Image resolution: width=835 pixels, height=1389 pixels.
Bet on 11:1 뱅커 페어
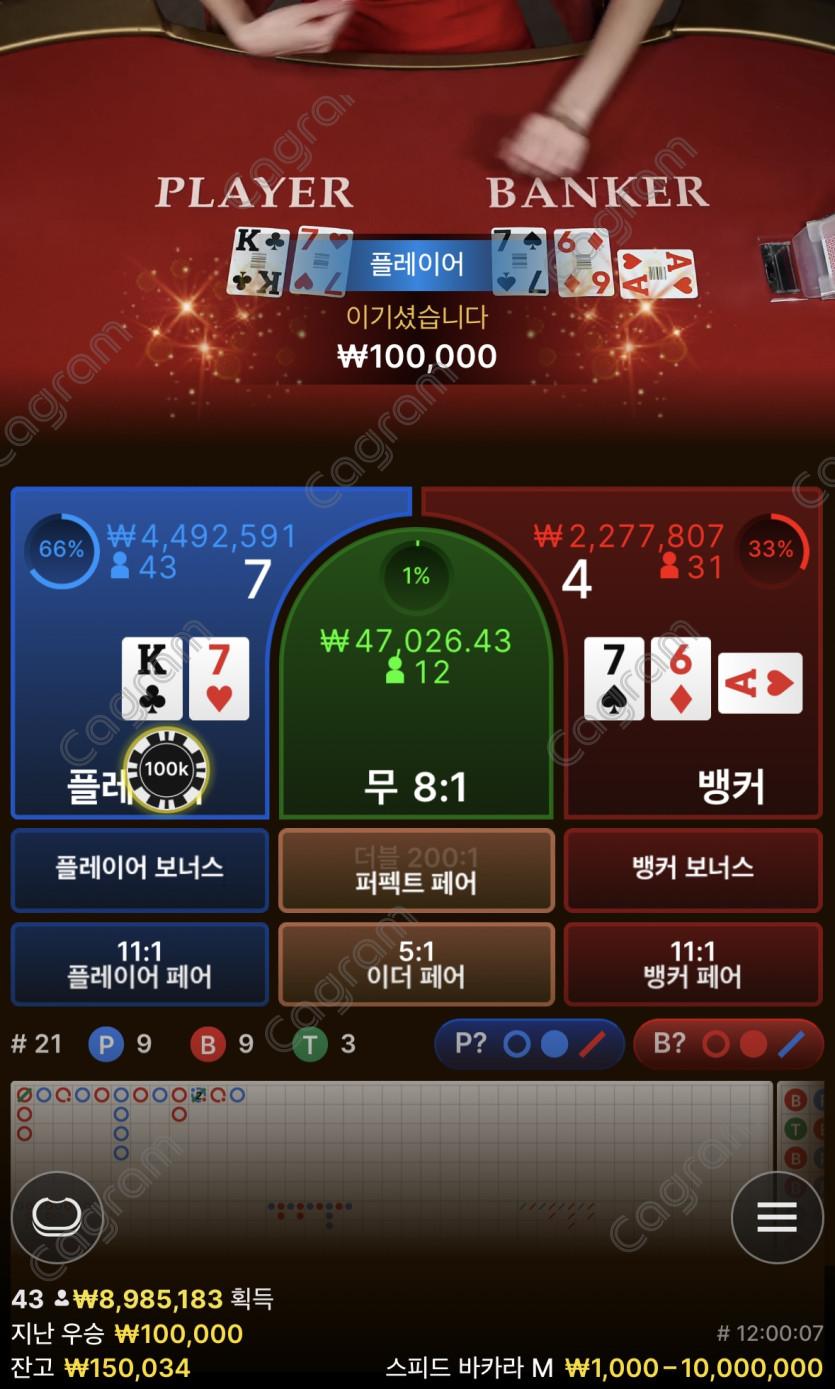[692, 963]
